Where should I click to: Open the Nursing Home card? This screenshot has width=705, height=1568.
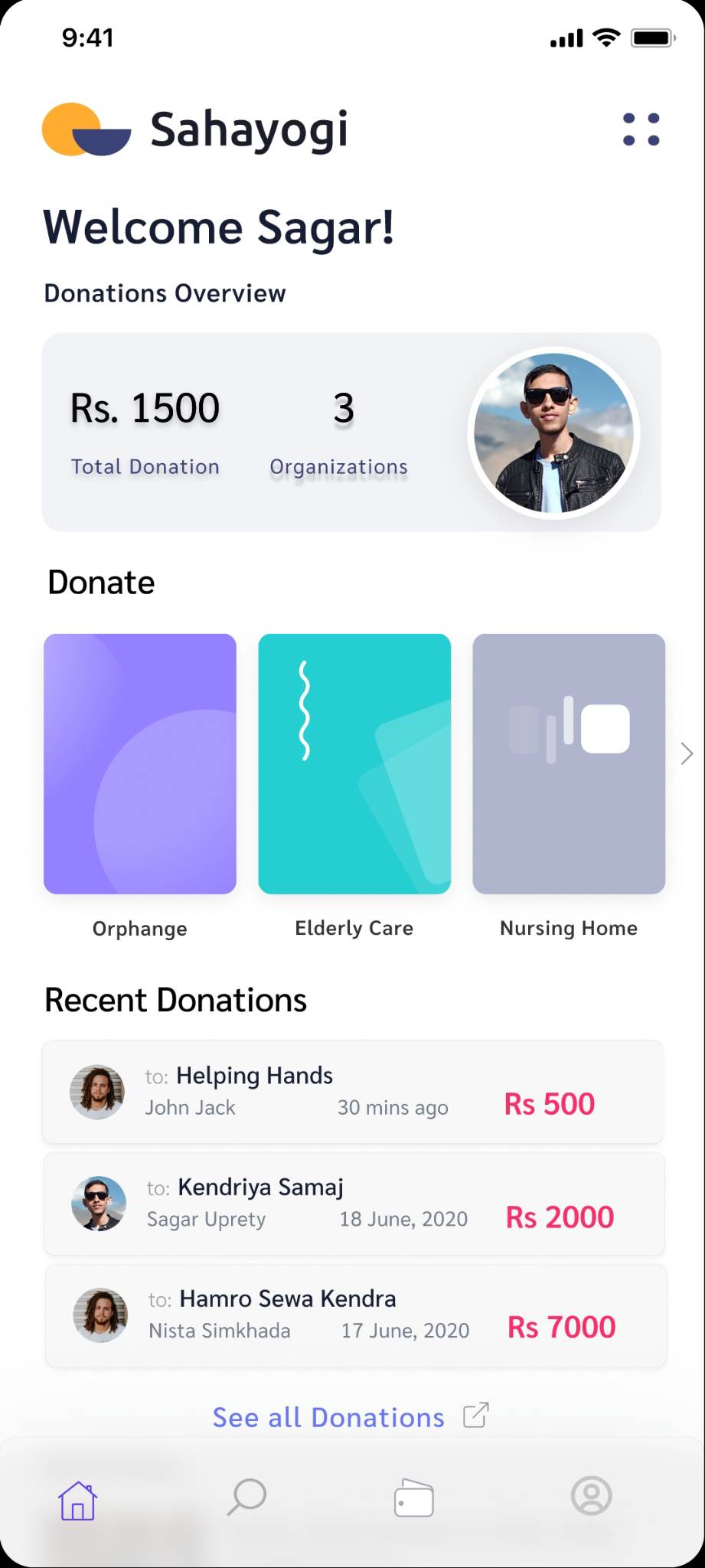[x=569, y=763]
